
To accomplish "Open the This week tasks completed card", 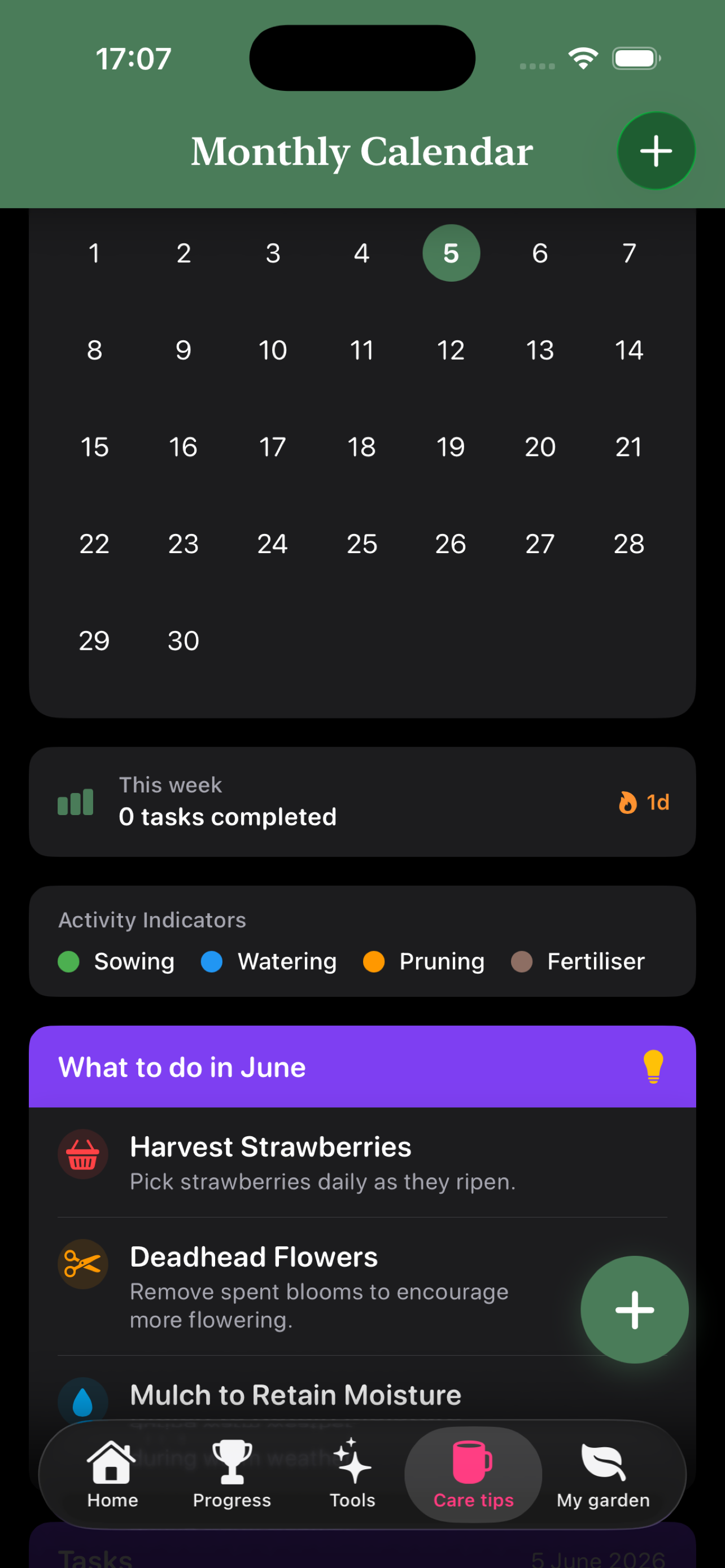I will coord(362,801).
